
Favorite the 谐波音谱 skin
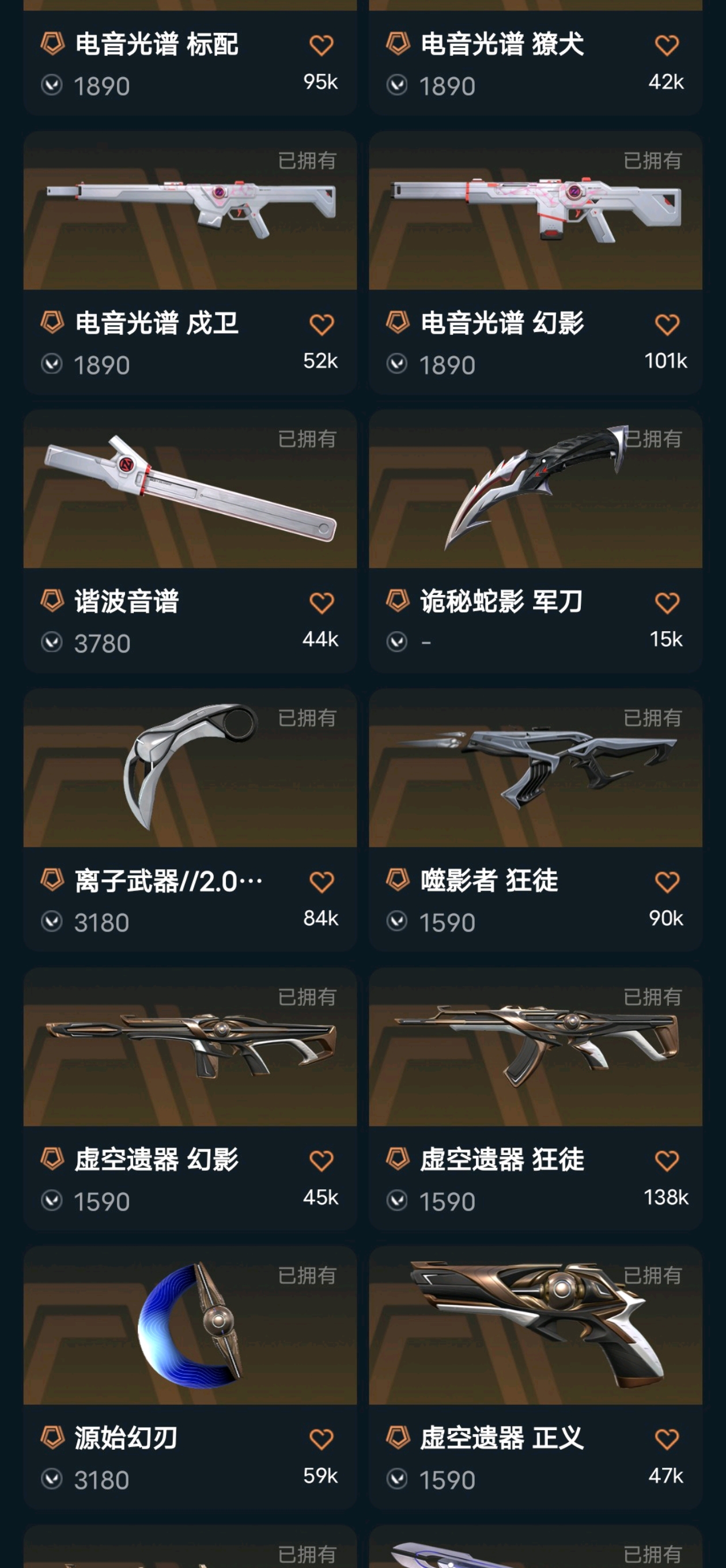pos(322,603)
